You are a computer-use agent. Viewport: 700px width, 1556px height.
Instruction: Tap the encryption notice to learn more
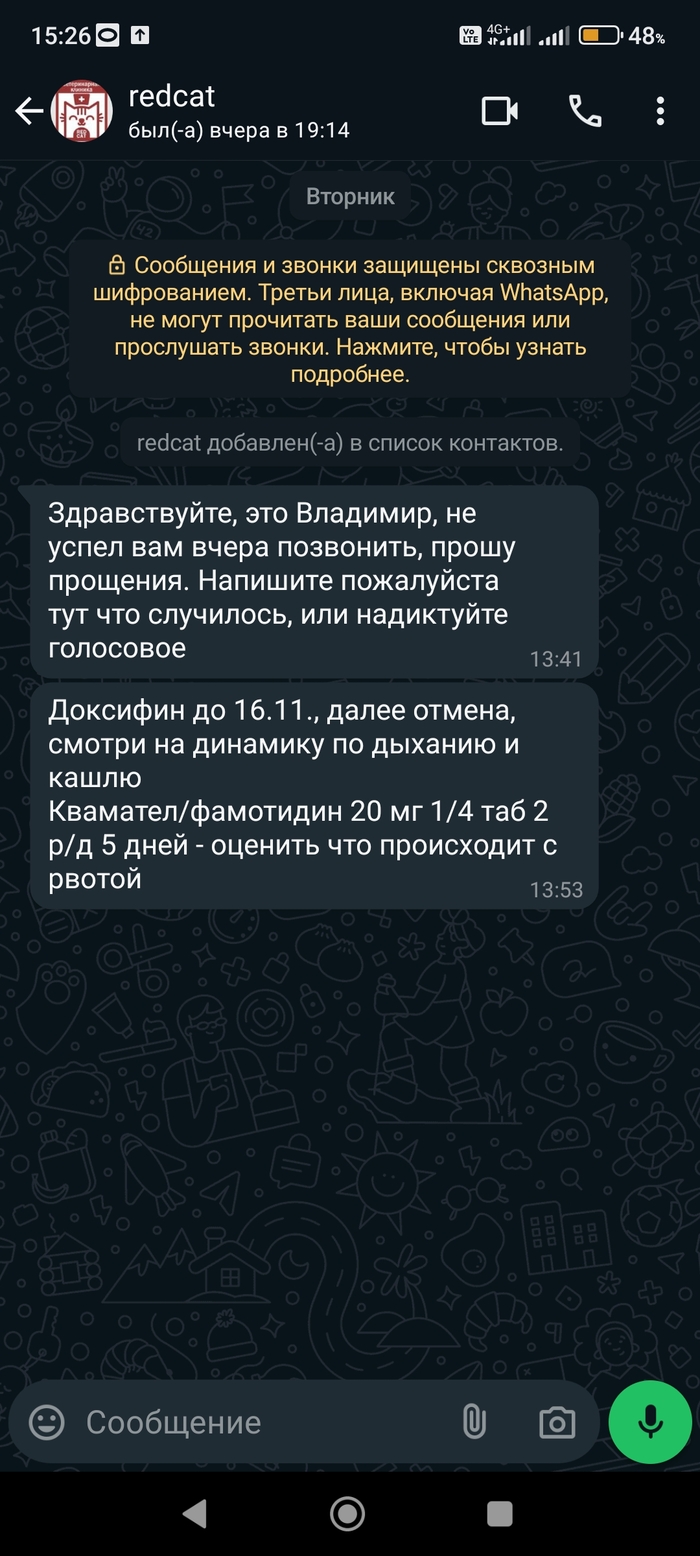coord(350,321)
